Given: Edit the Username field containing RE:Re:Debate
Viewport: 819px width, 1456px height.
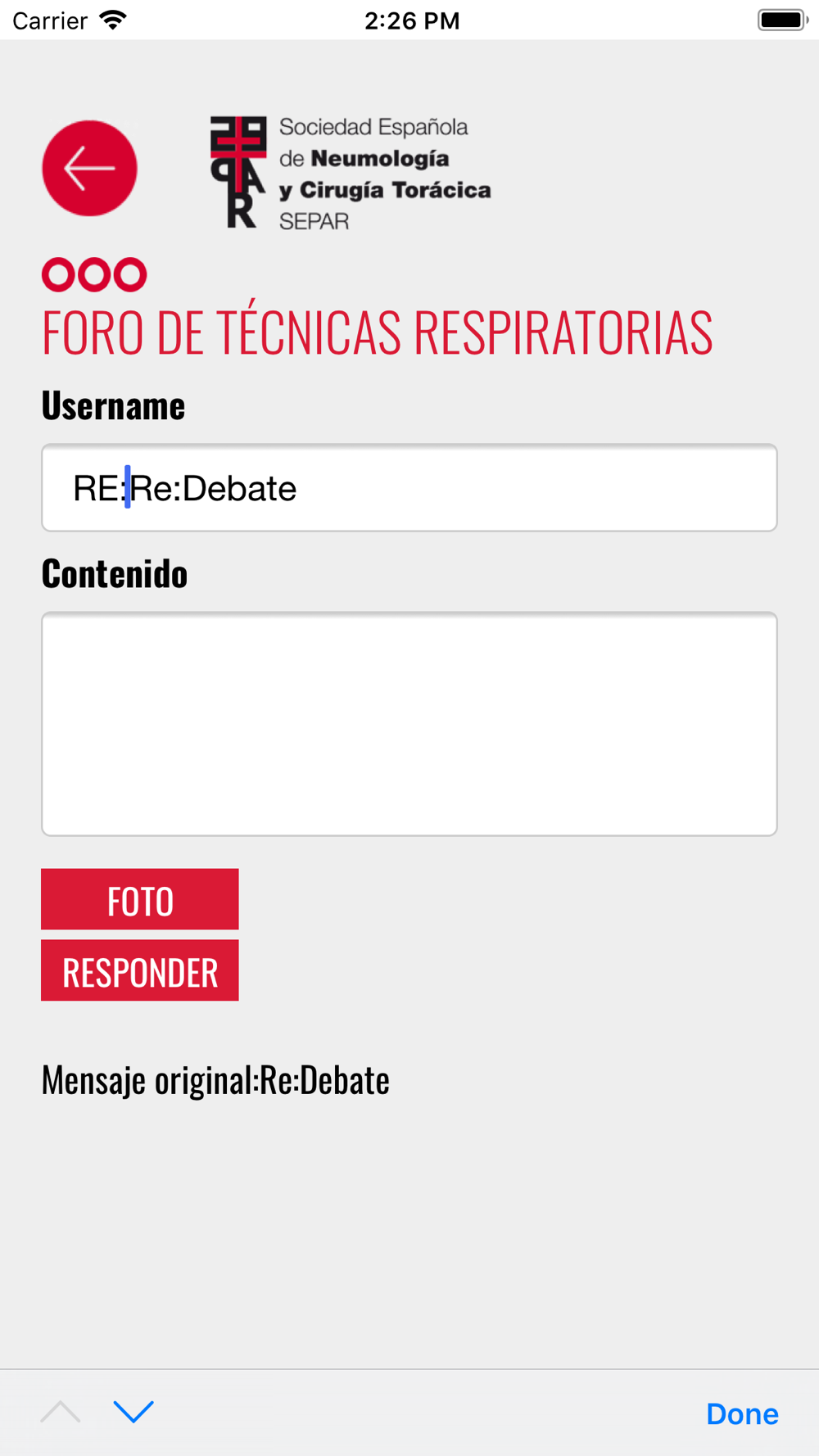Looking at the screenshot, I should point(409,488).
